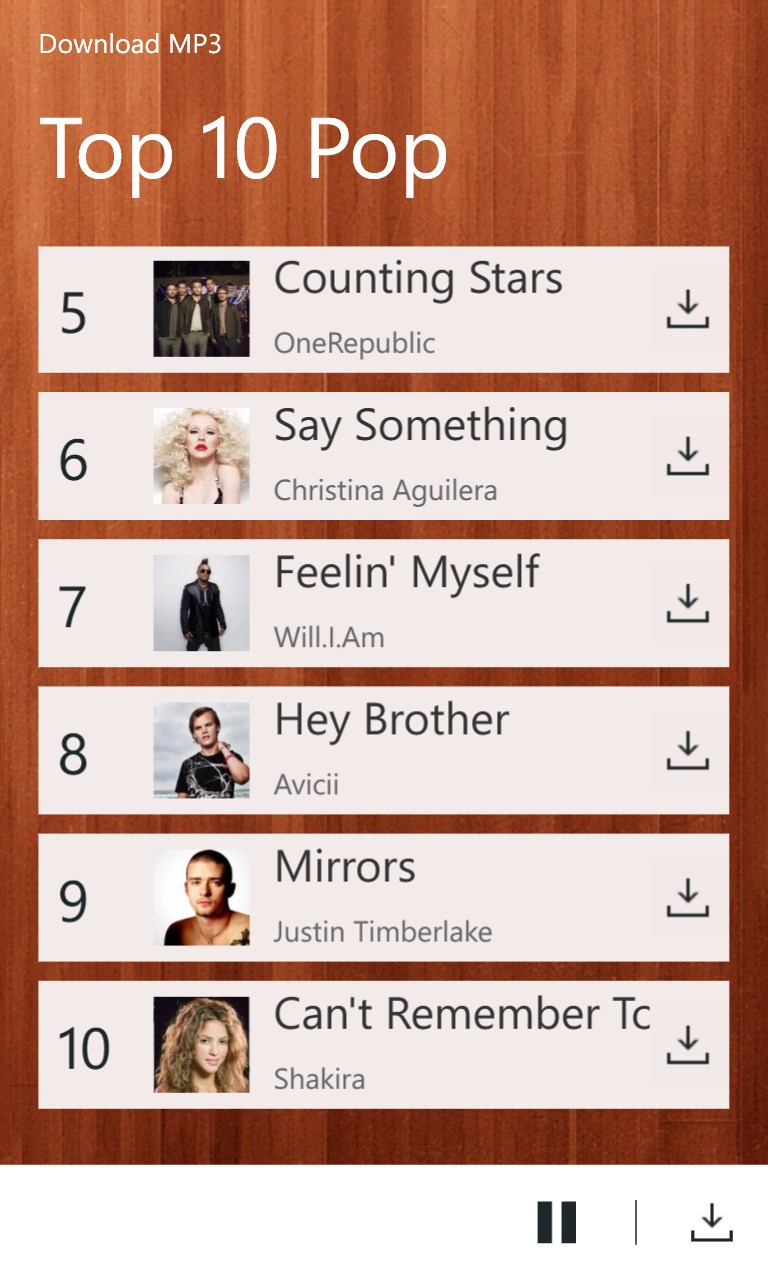Download Say Something by Christina Aguilera

pyautogui.click(x=687, y=456)
